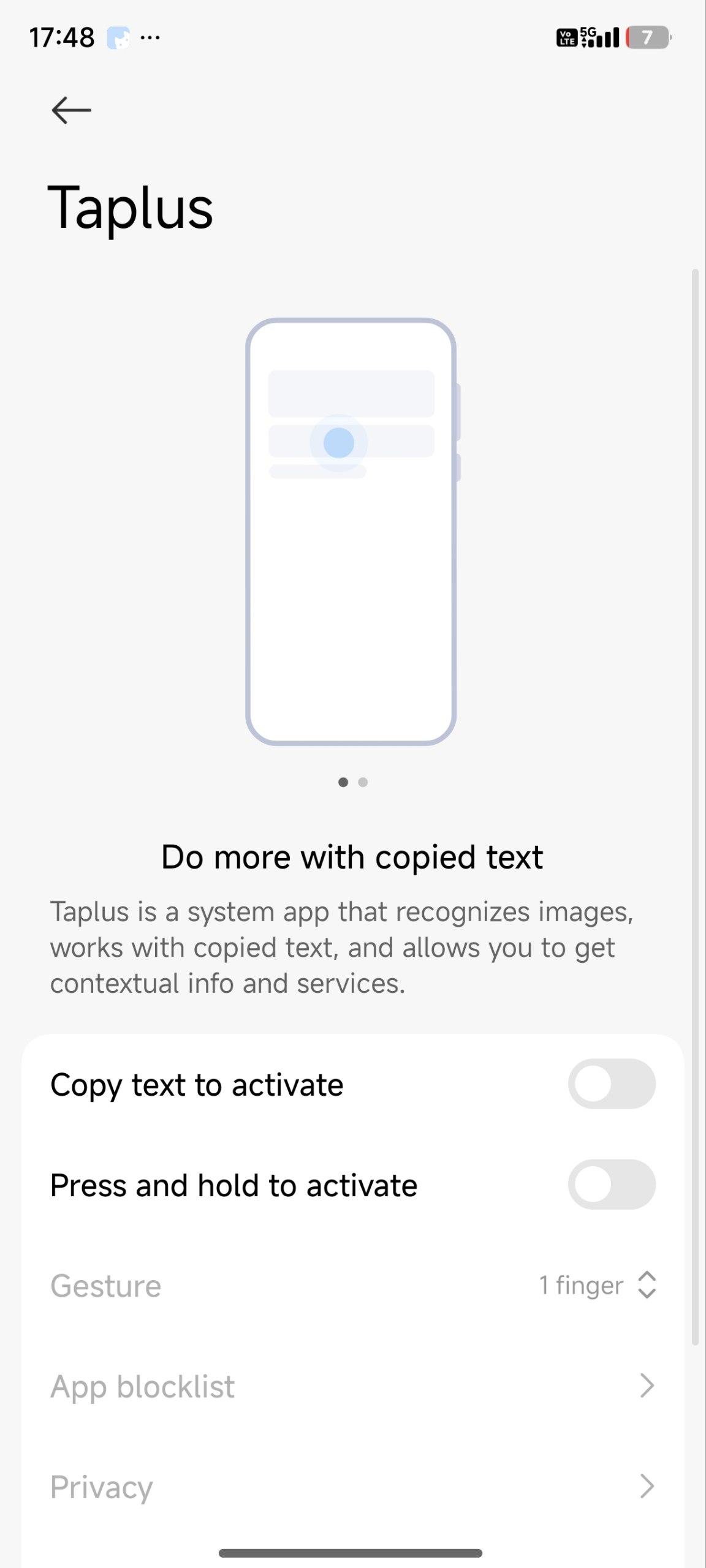
Task: Select the second page indicator dot
Action: [363, 782]
